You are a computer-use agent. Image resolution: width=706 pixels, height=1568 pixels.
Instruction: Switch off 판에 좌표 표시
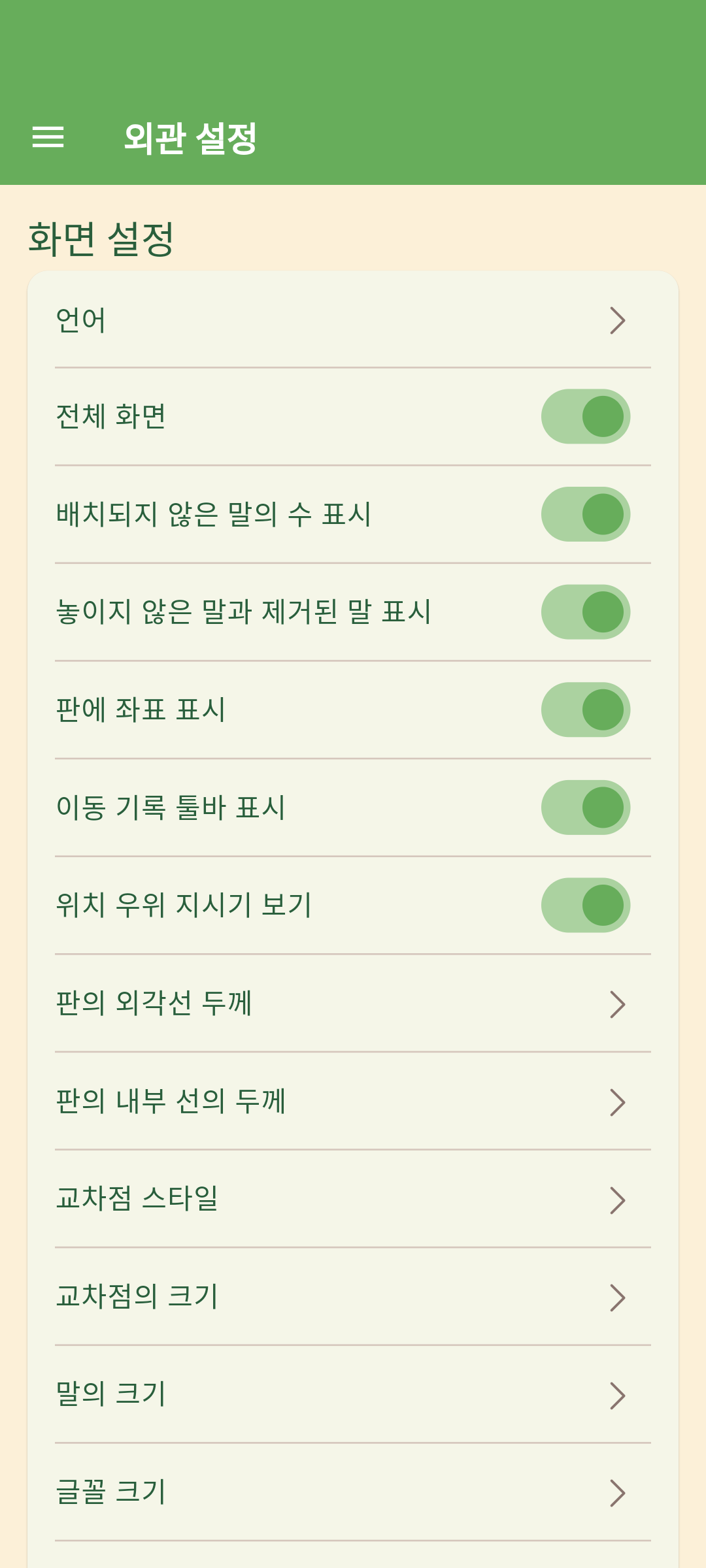[x=585, y=710]
